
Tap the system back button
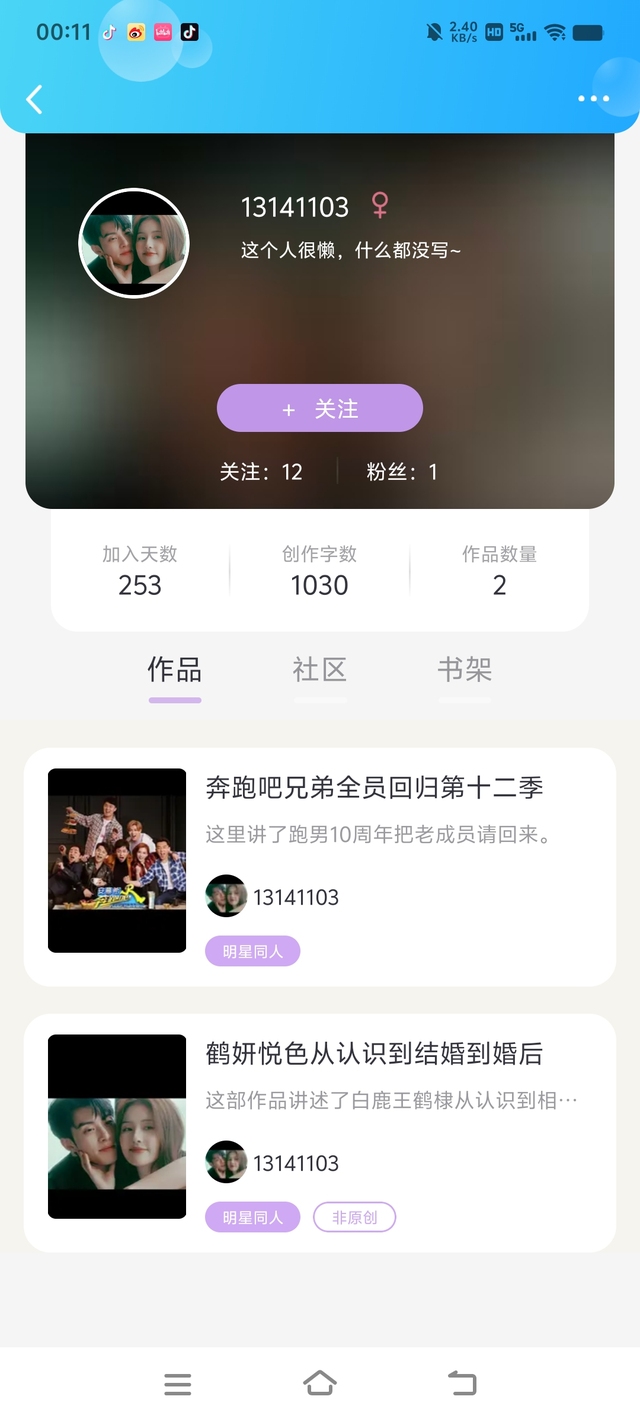[462, 1384]
